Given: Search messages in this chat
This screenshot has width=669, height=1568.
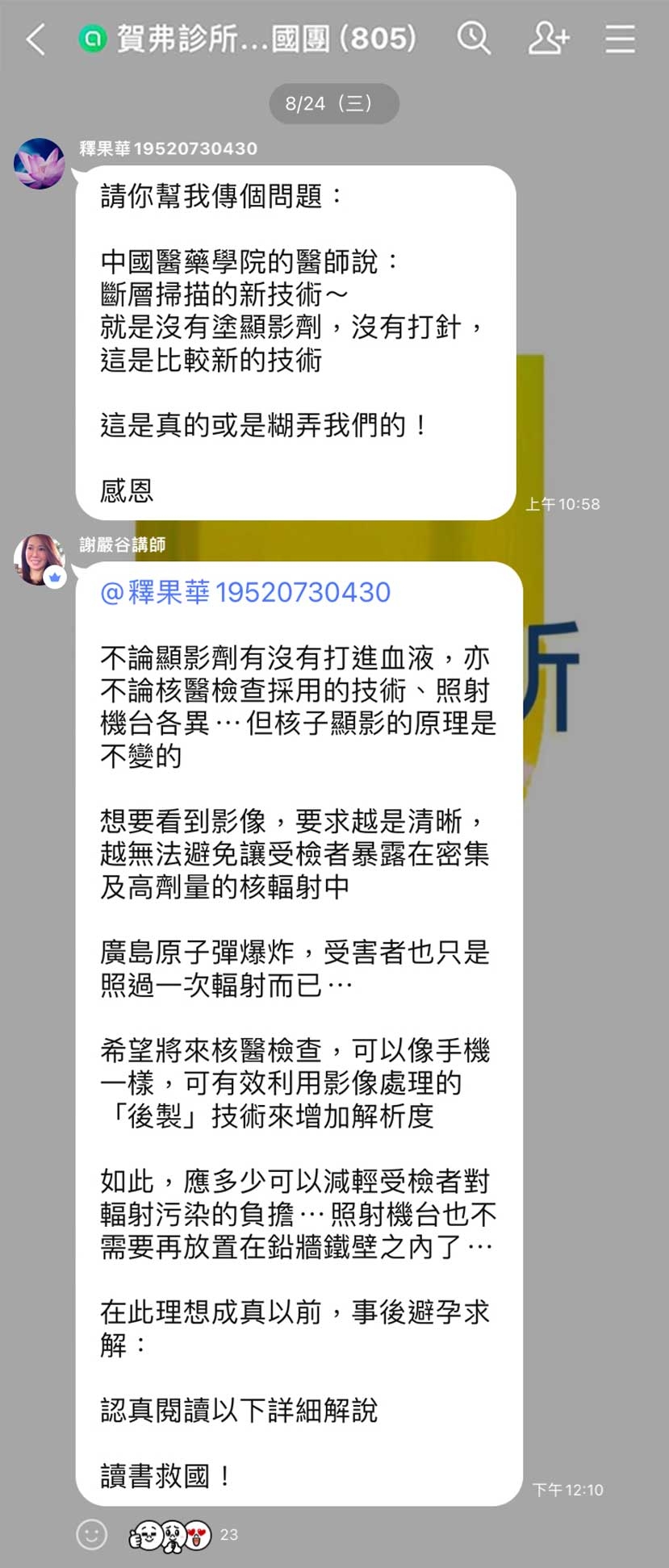Looking at the screenshot, I should [x=474, y=38].
